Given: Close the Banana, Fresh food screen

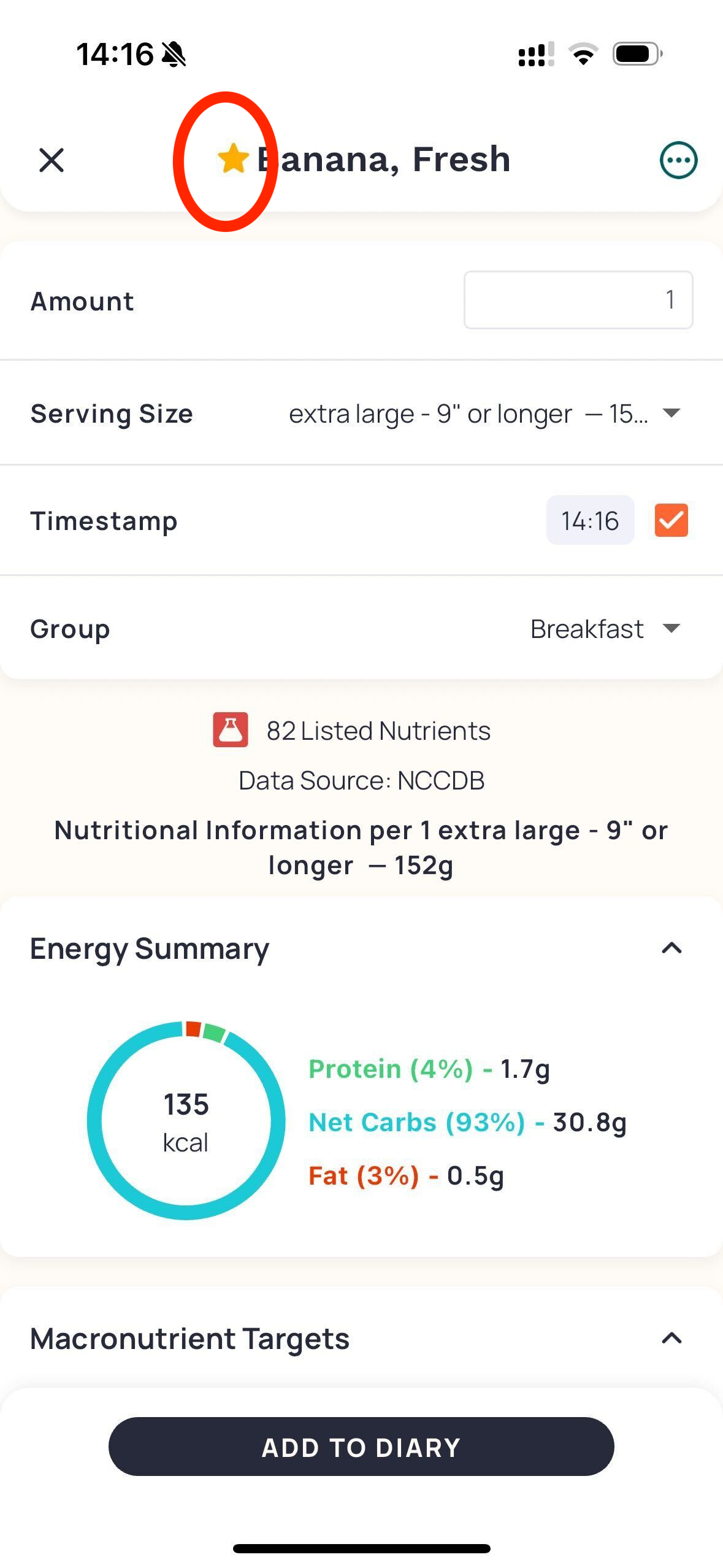Looking at the screenshot, I should pyautogui.click(x=52, y=160).
